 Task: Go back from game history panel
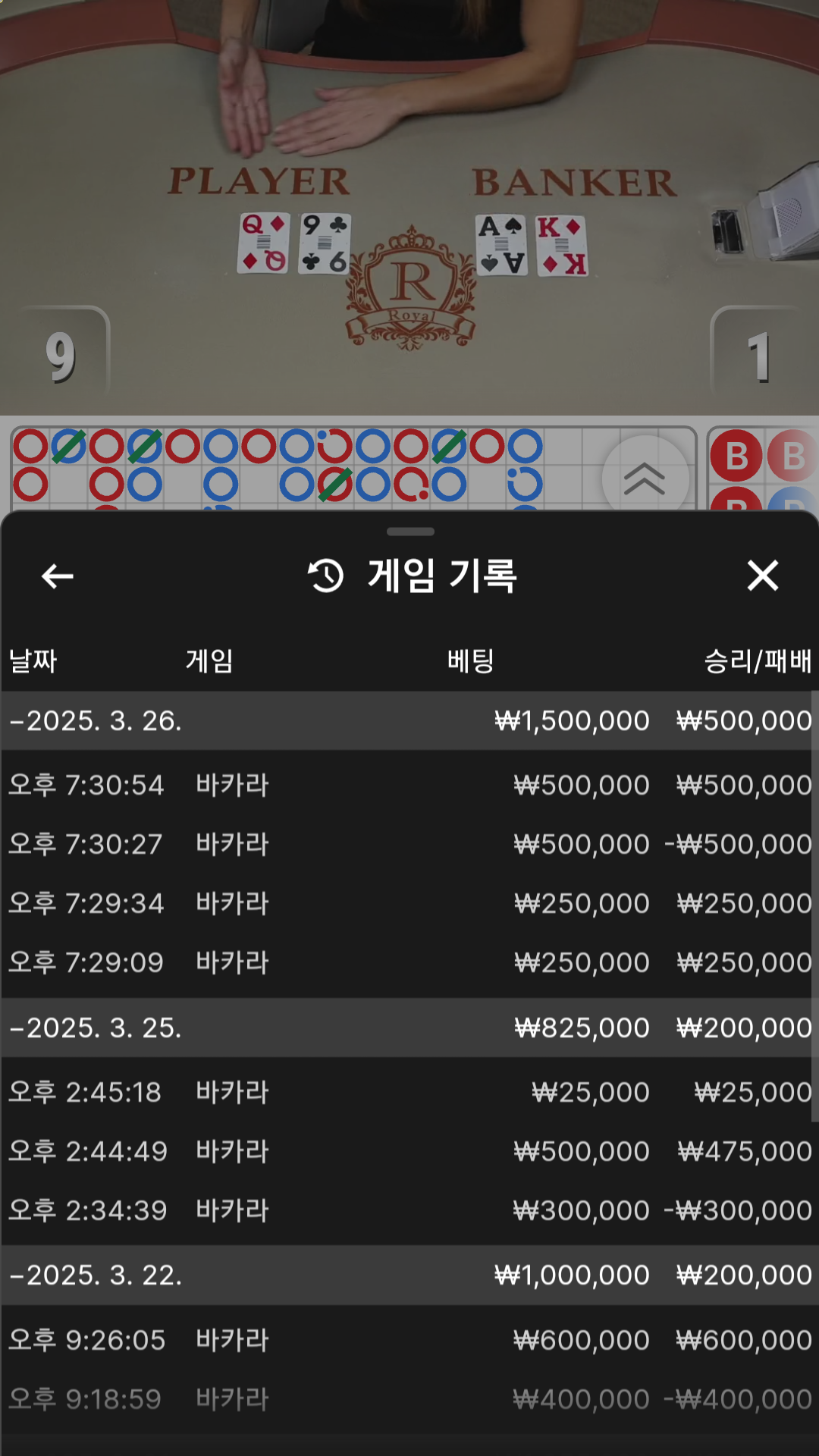(57, 576)
